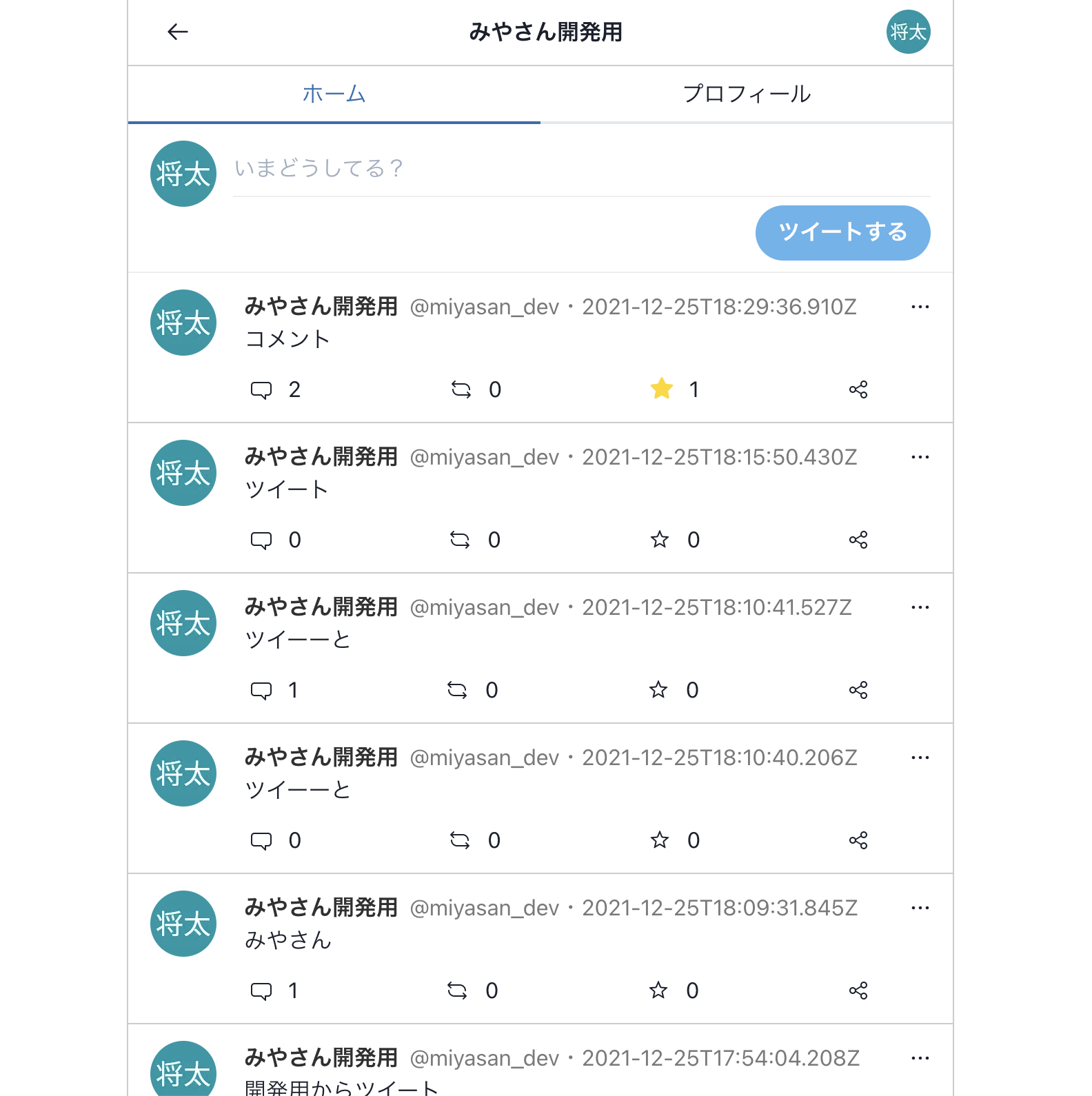Unstar the コメント tweet

click(x=661, y=389)
